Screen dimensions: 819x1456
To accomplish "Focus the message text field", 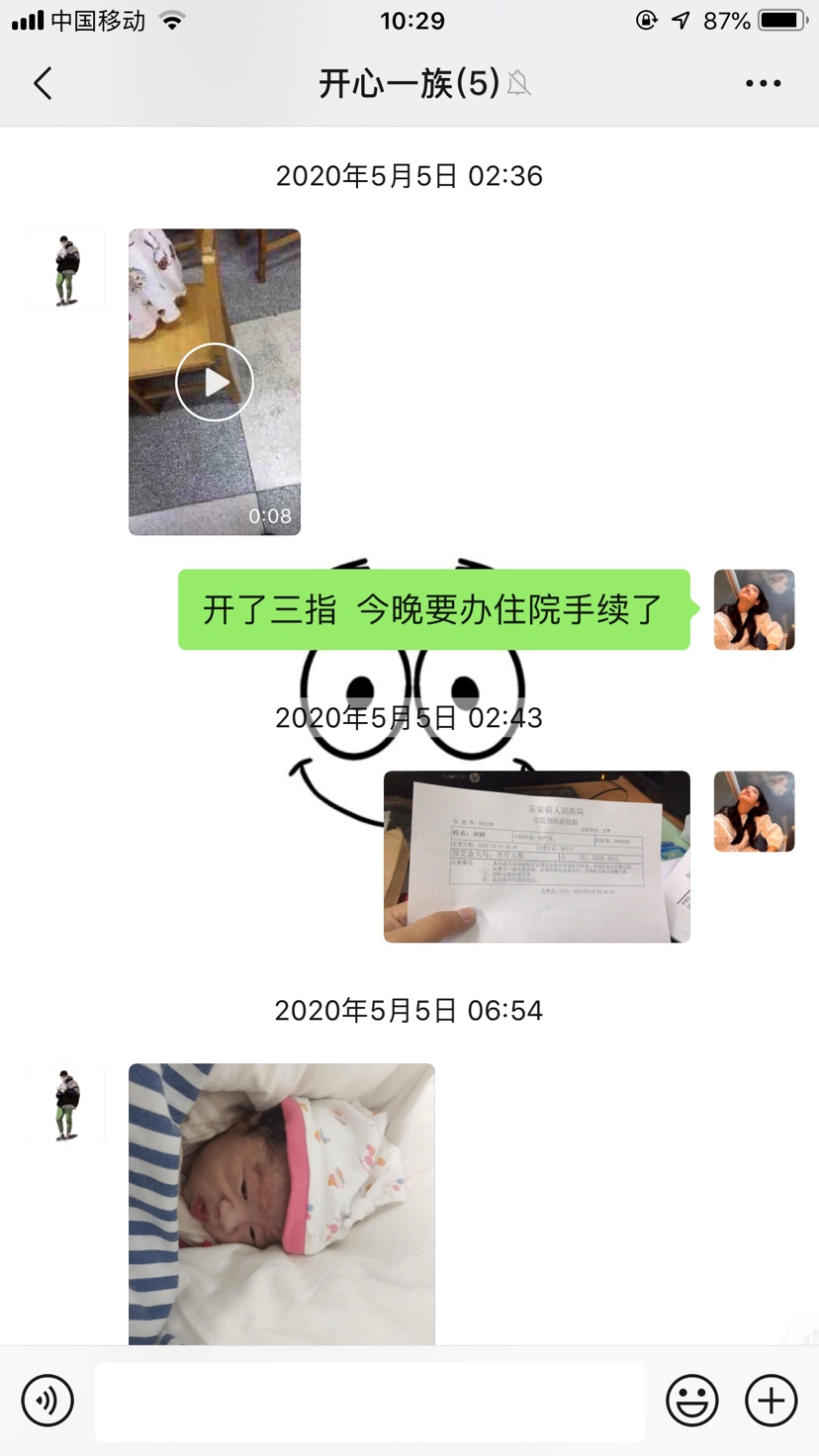I will pos(370,1401).
